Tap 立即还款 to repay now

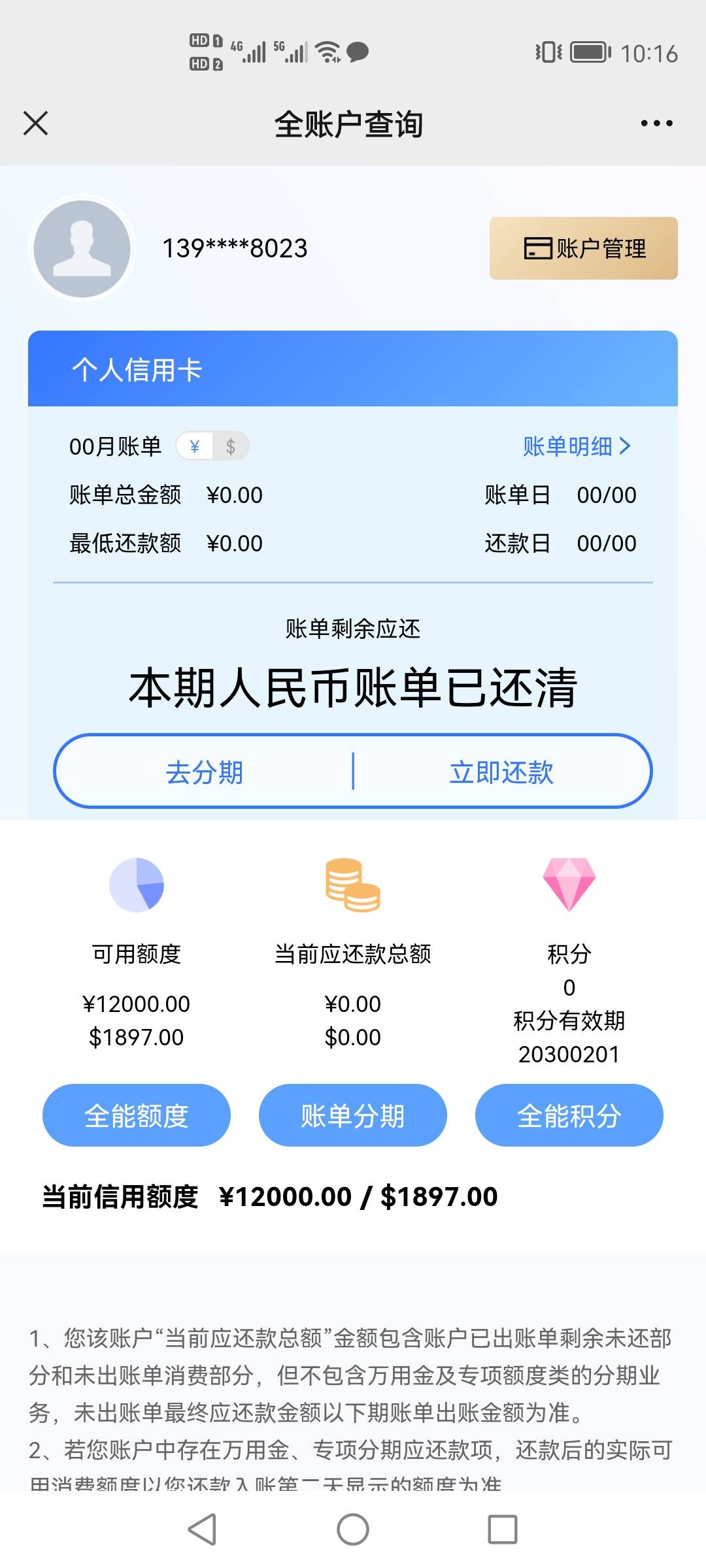coord(501,772)
